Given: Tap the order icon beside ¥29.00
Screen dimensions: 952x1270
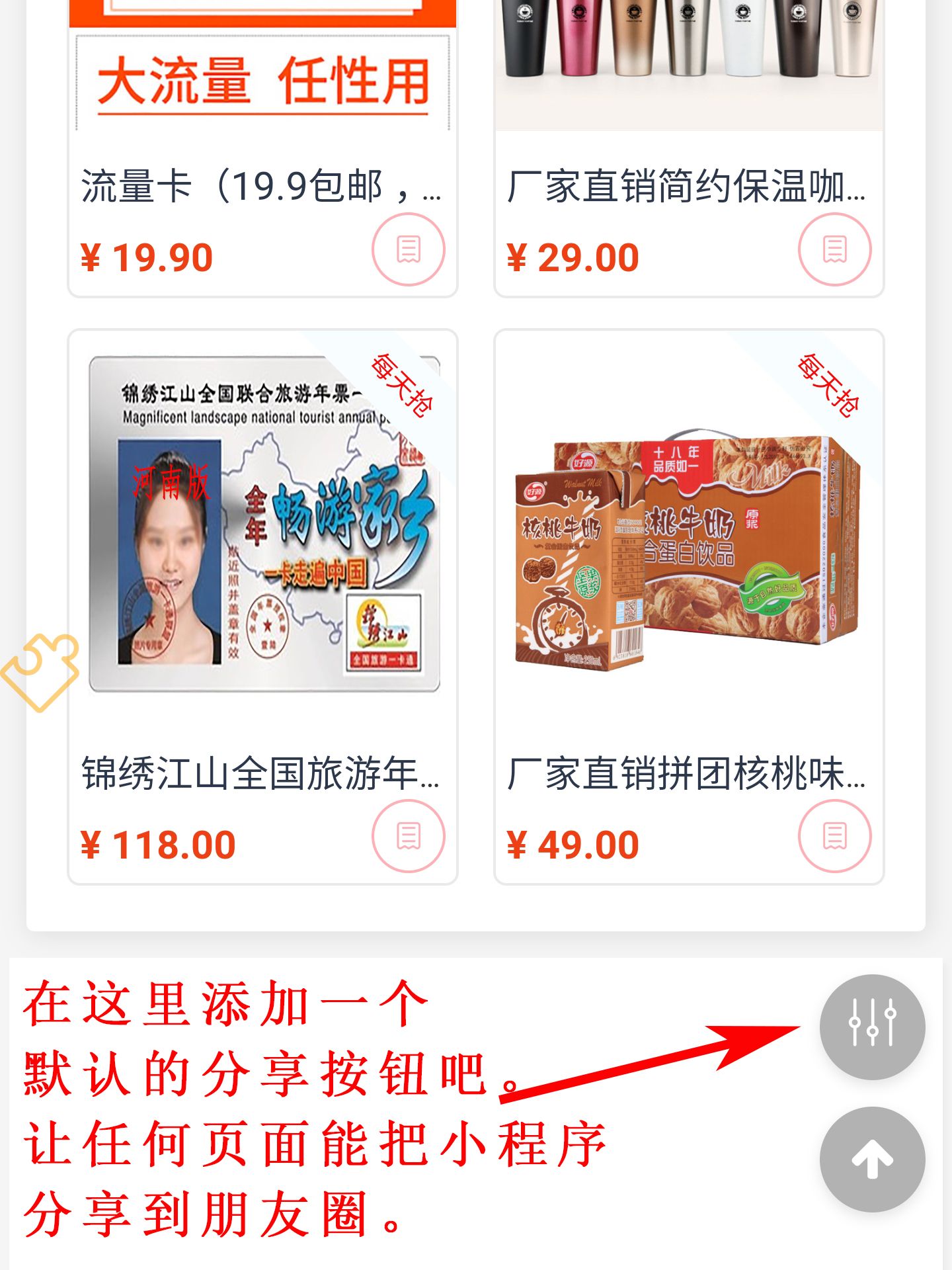Looking at the screenshot, I should pyautogui.click(x=834, y=249).
